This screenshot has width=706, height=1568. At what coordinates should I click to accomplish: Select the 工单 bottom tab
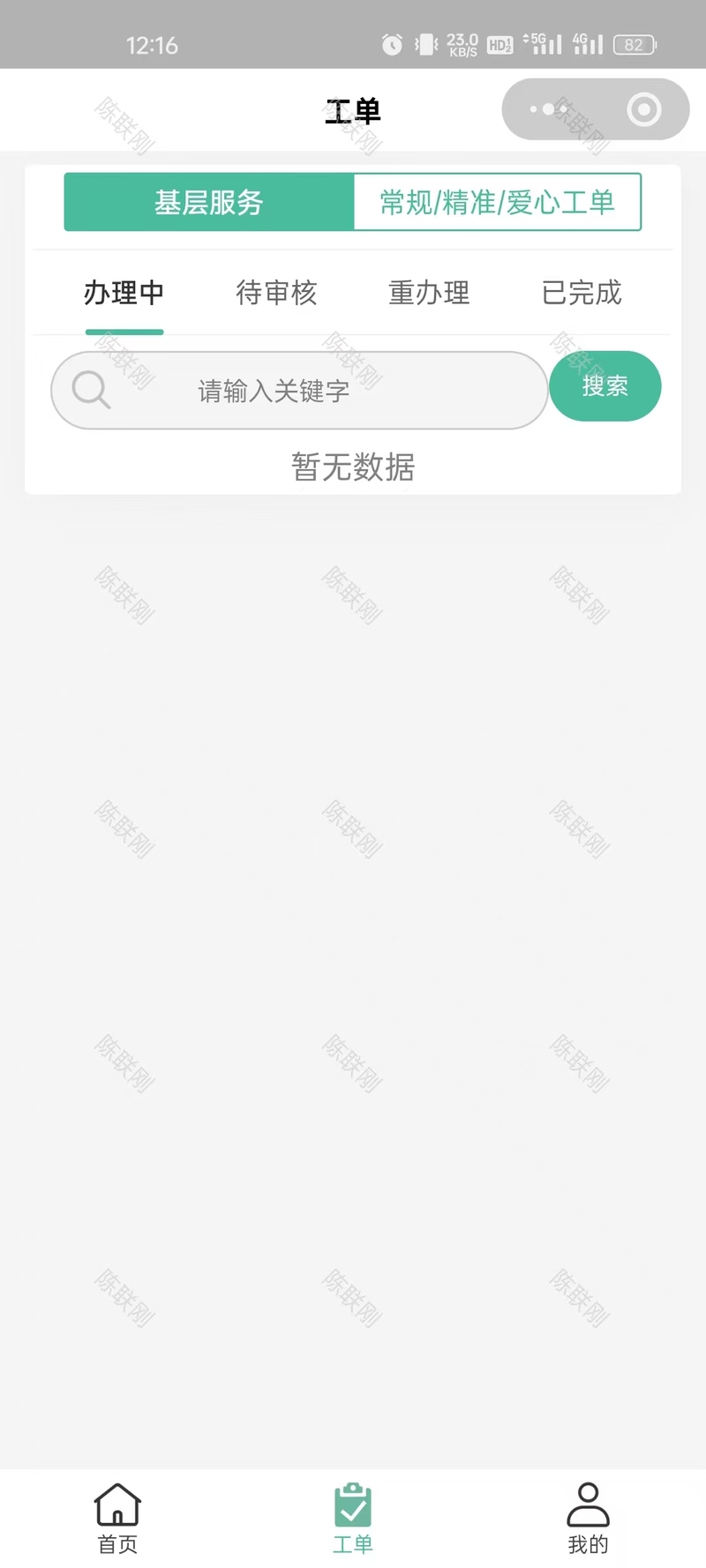tap(353, 1519)
